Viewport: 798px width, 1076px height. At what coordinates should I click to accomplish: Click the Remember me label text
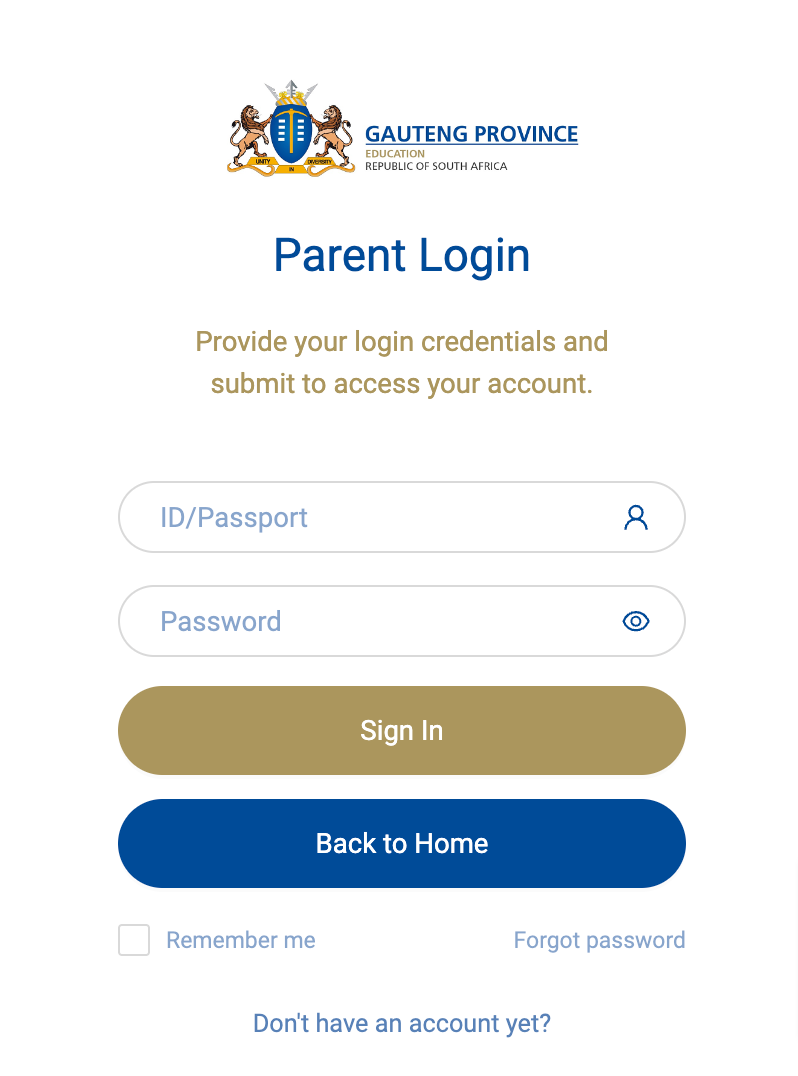click(x=240, y=940)
